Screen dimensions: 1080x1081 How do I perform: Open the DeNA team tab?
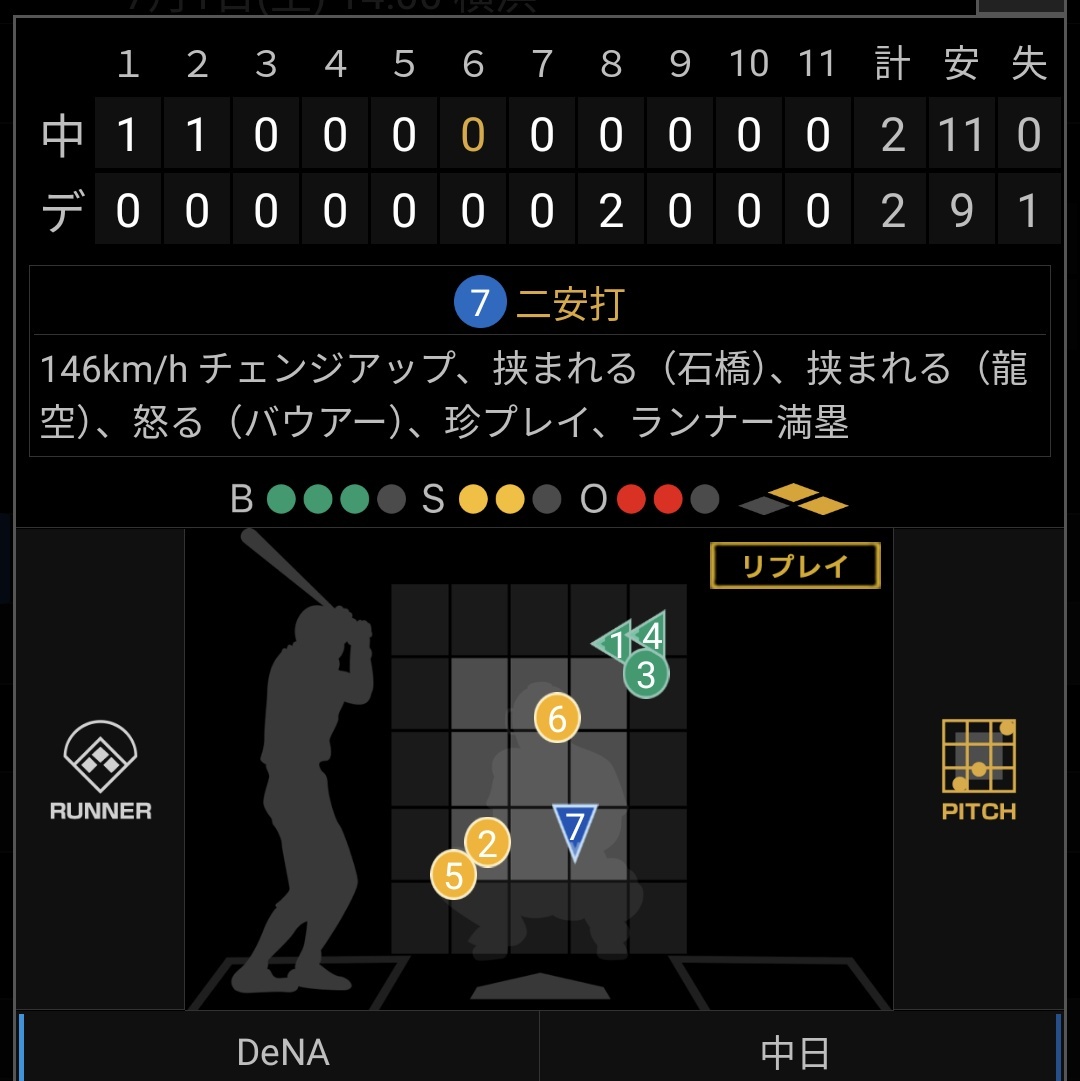[283, 1051]
